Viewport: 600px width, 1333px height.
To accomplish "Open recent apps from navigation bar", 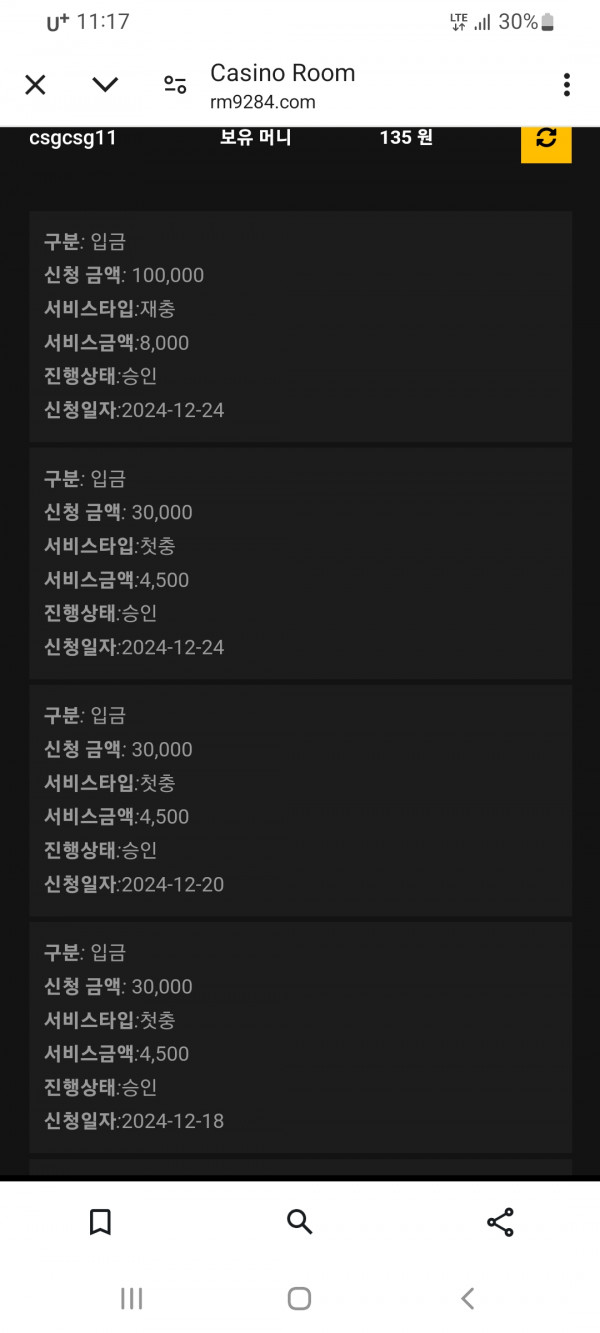I will 131,1299.
